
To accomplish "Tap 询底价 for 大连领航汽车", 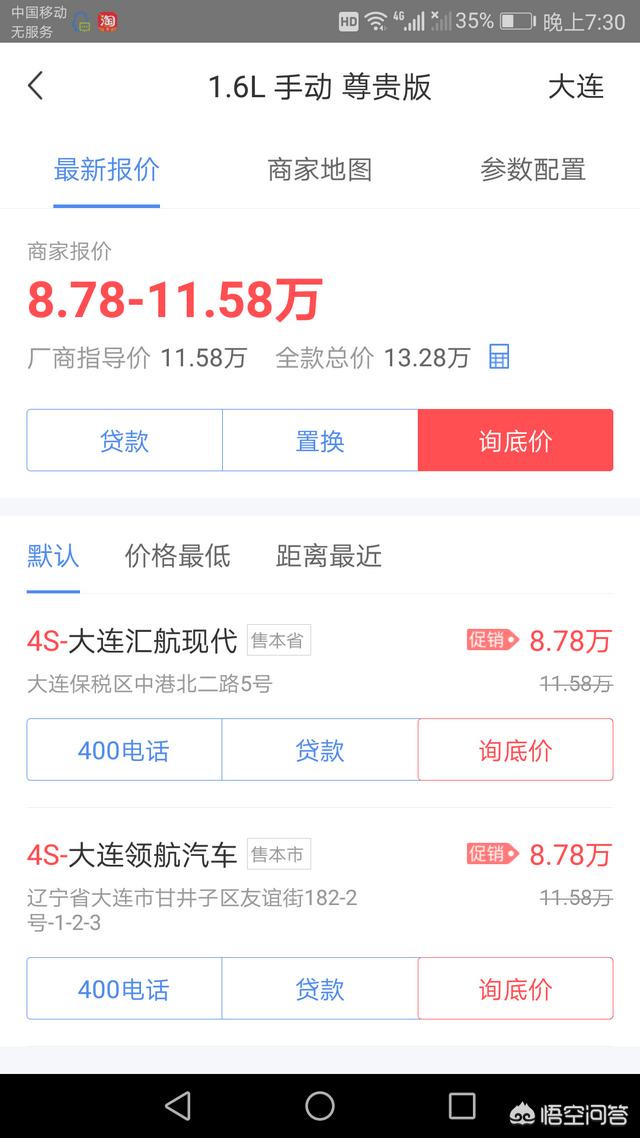I will tap(515, 988).
